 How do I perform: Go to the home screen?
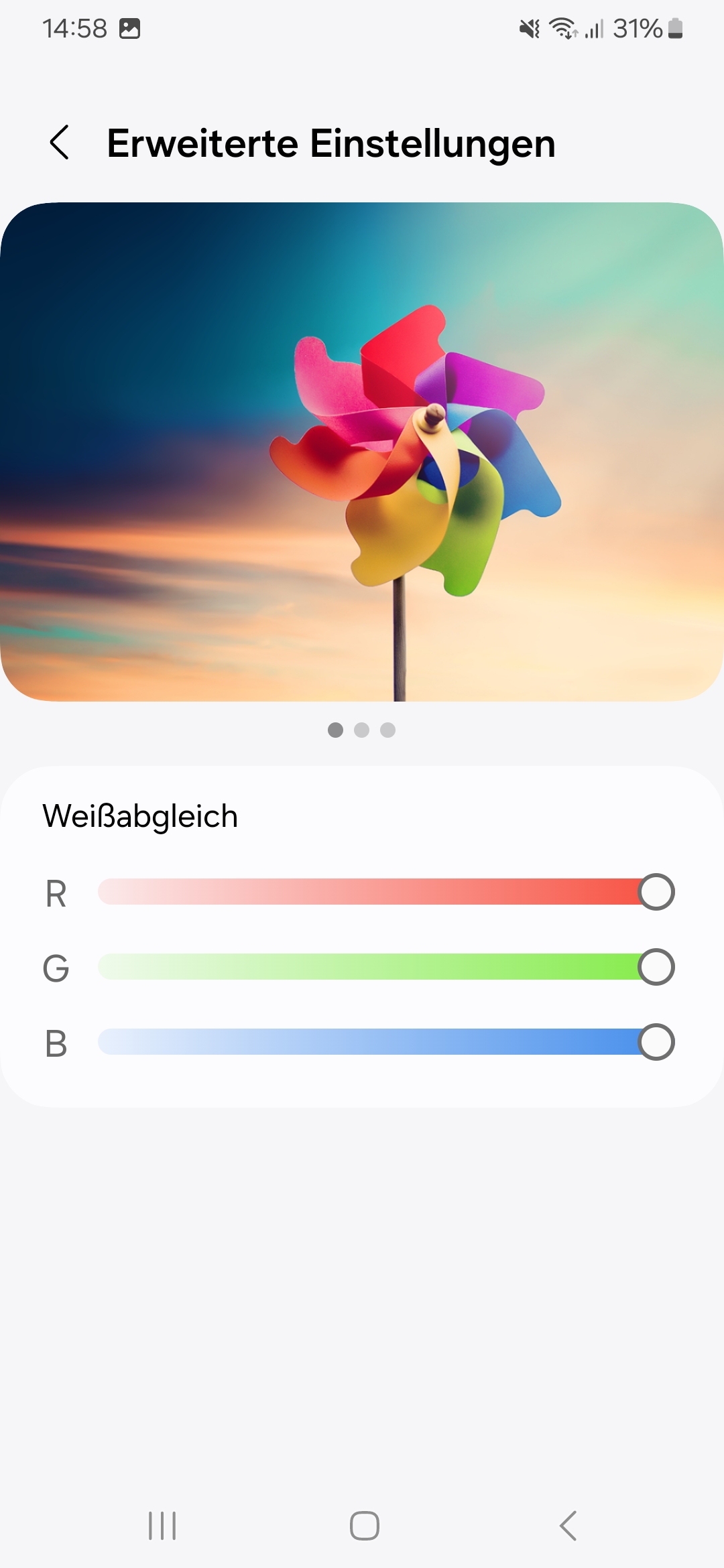365,1526
